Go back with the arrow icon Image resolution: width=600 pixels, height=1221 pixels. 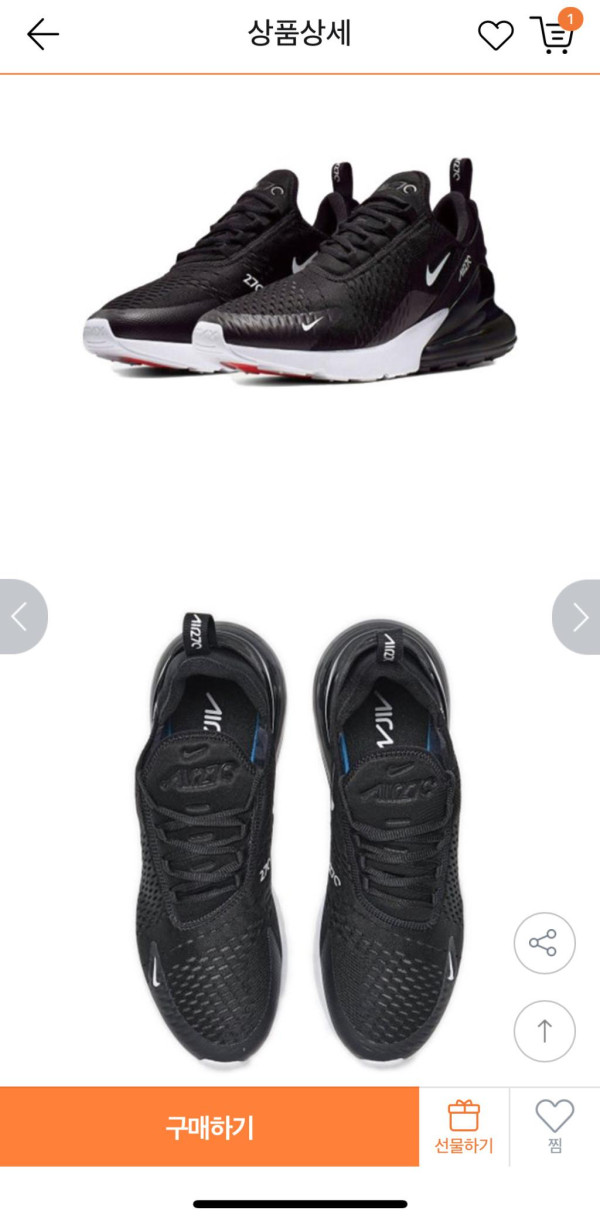pos(43,35)
